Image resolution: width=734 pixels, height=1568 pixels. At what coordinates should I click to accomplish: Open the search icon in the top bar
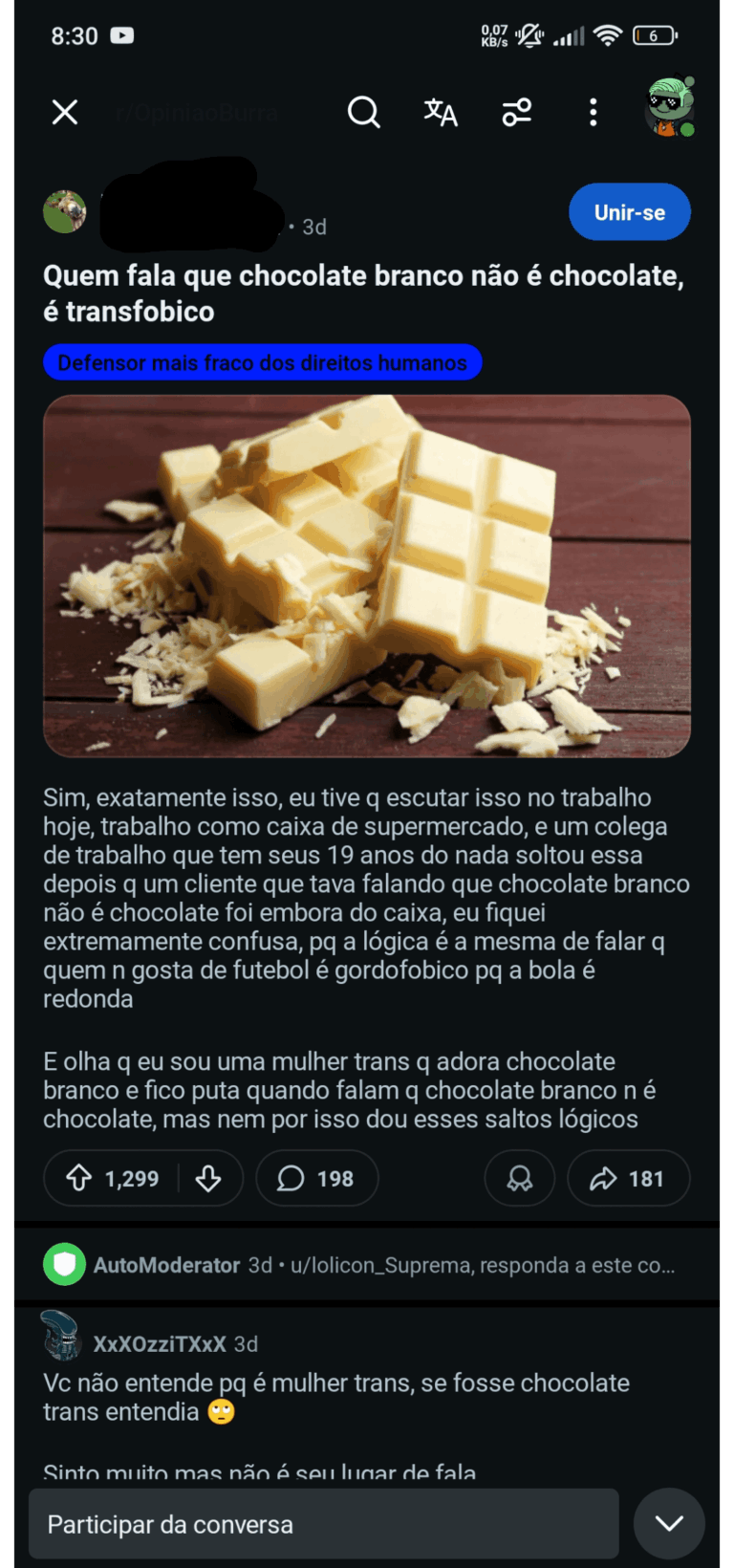point(363,113)
